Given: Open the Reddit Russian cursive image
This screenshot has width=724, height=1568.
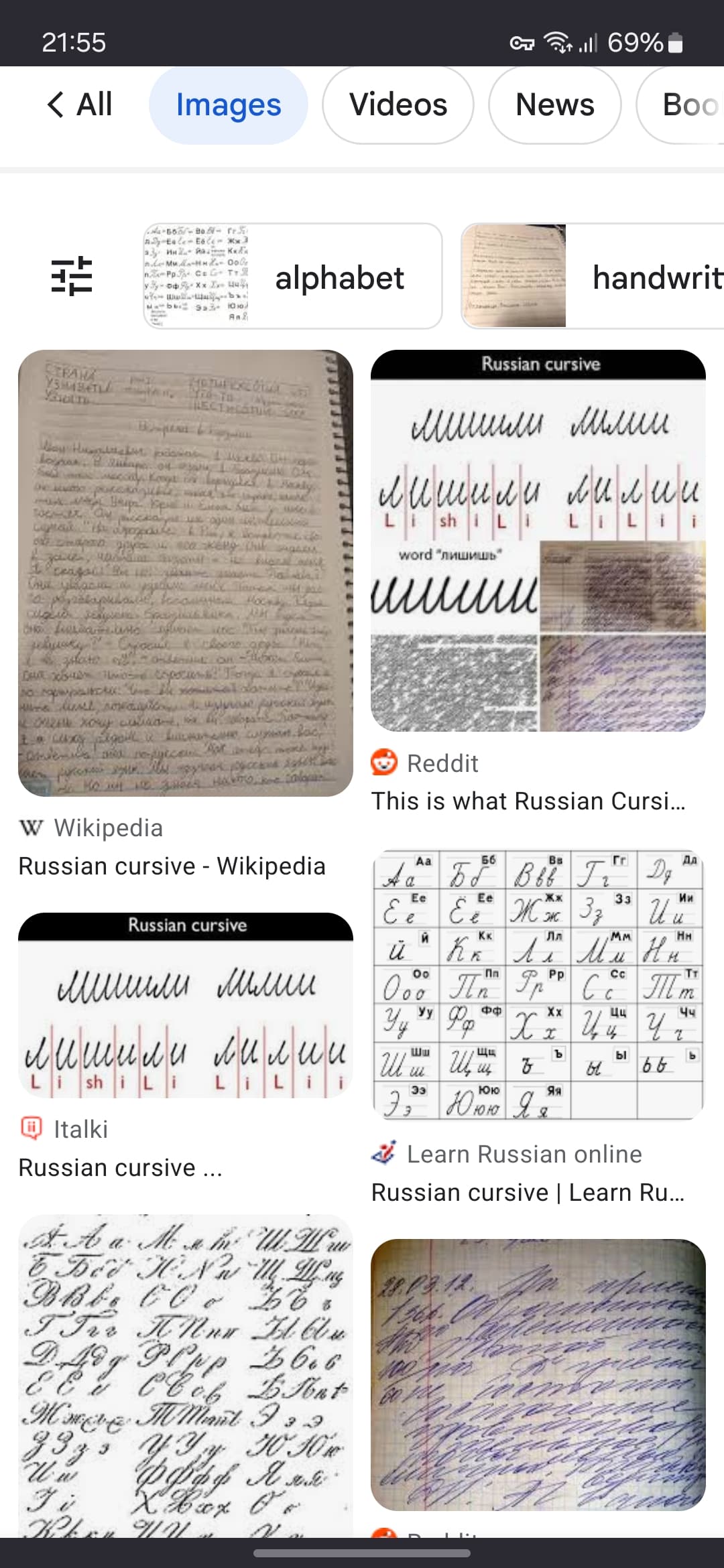Looking at the screenshot, I should point(538,540).
